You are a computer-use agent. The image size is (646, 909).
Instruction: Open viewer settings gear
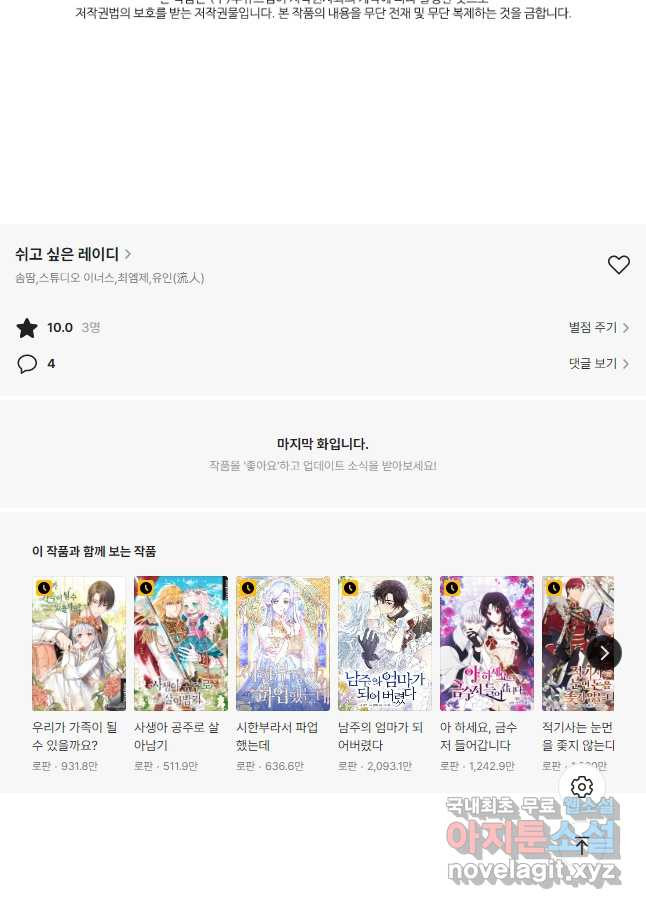(582, 787)
